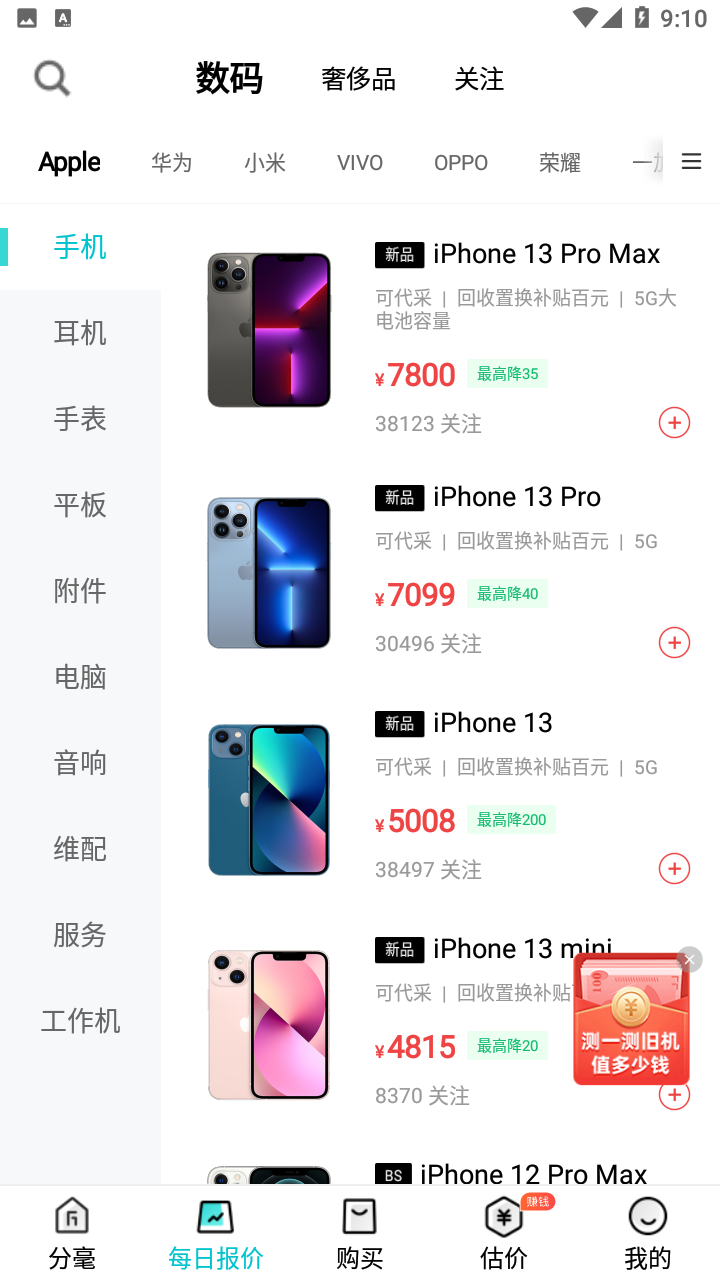Tap the hamburger menu beside brand tabs
Image resolution: width=720 pixels, height=1280 pixels.
point(691,162)
